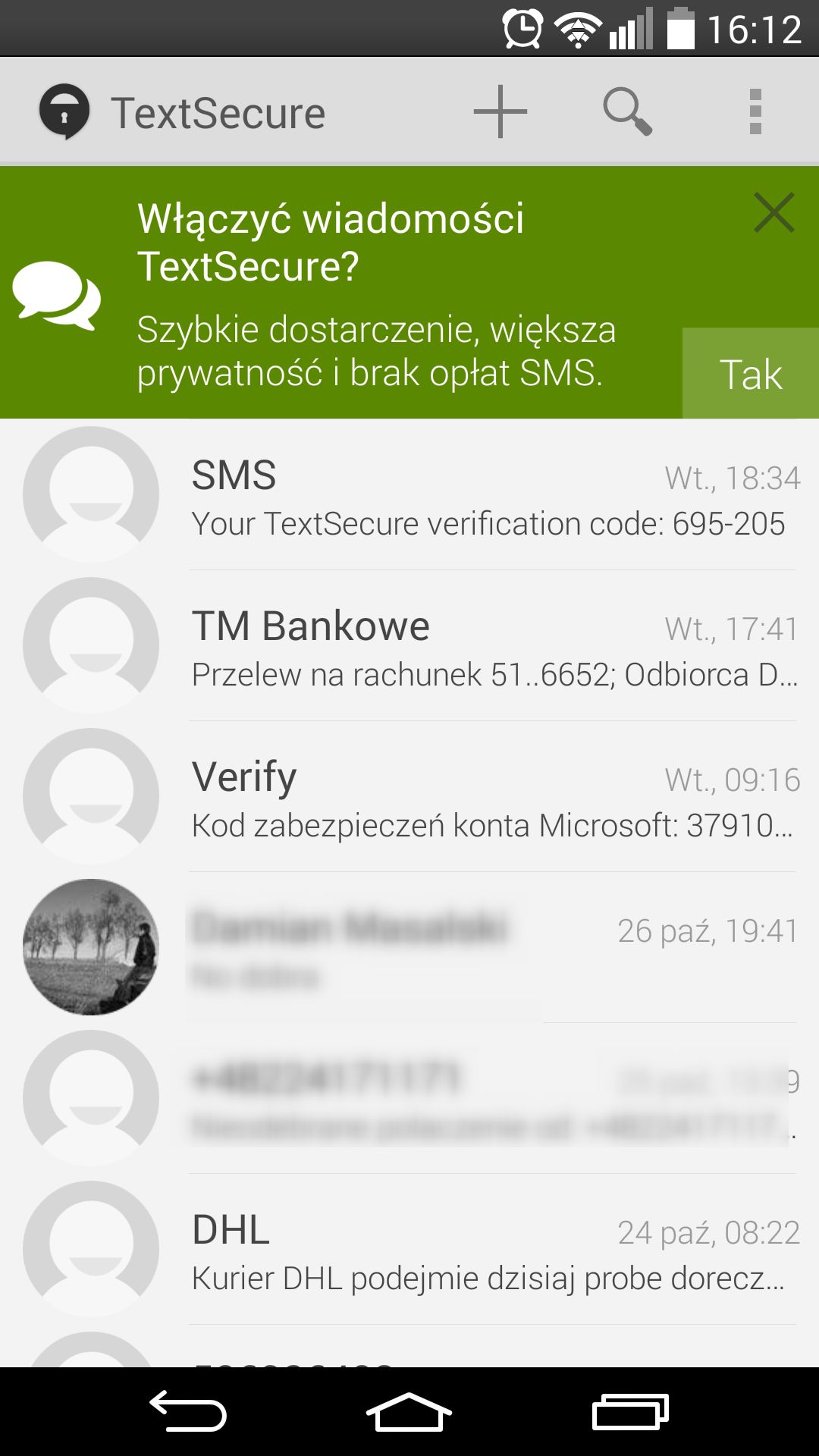Open the SMS verification code thread
This screenshot has width=819, height=1456.
(x=409, y=494)
